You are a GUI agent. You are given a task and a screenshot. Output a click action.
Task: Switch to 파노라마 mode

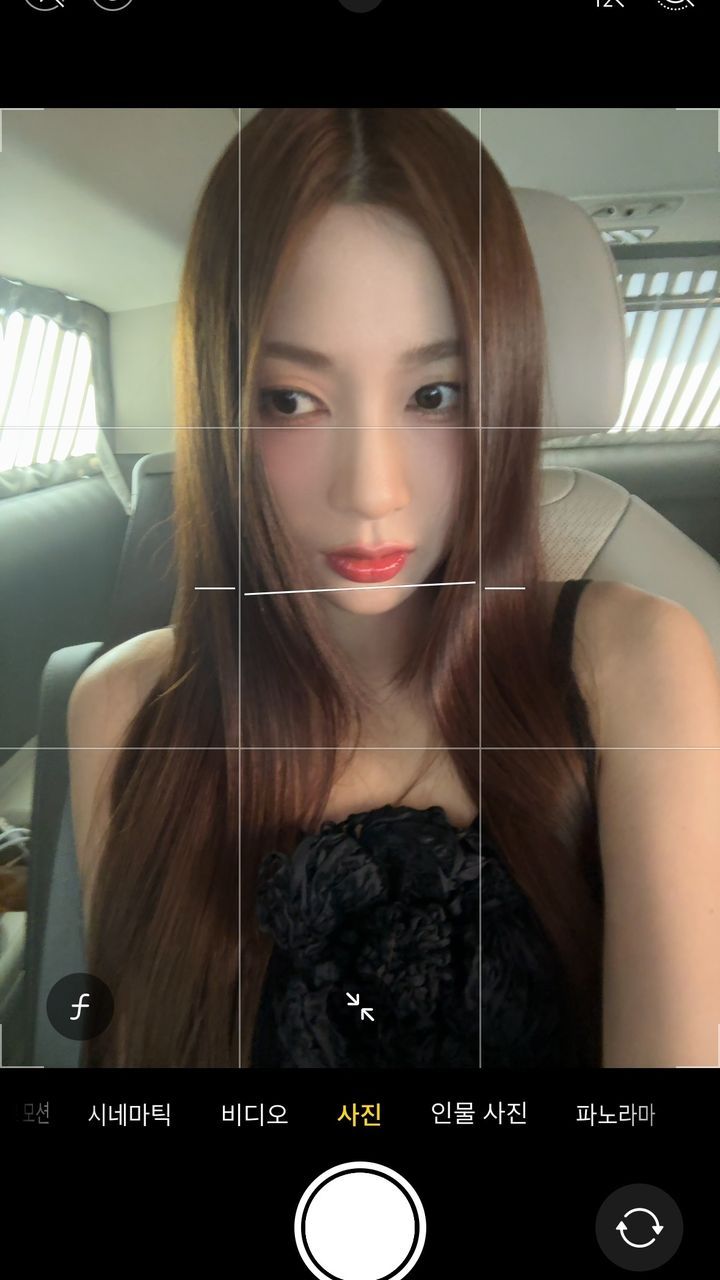point(615,1114)
